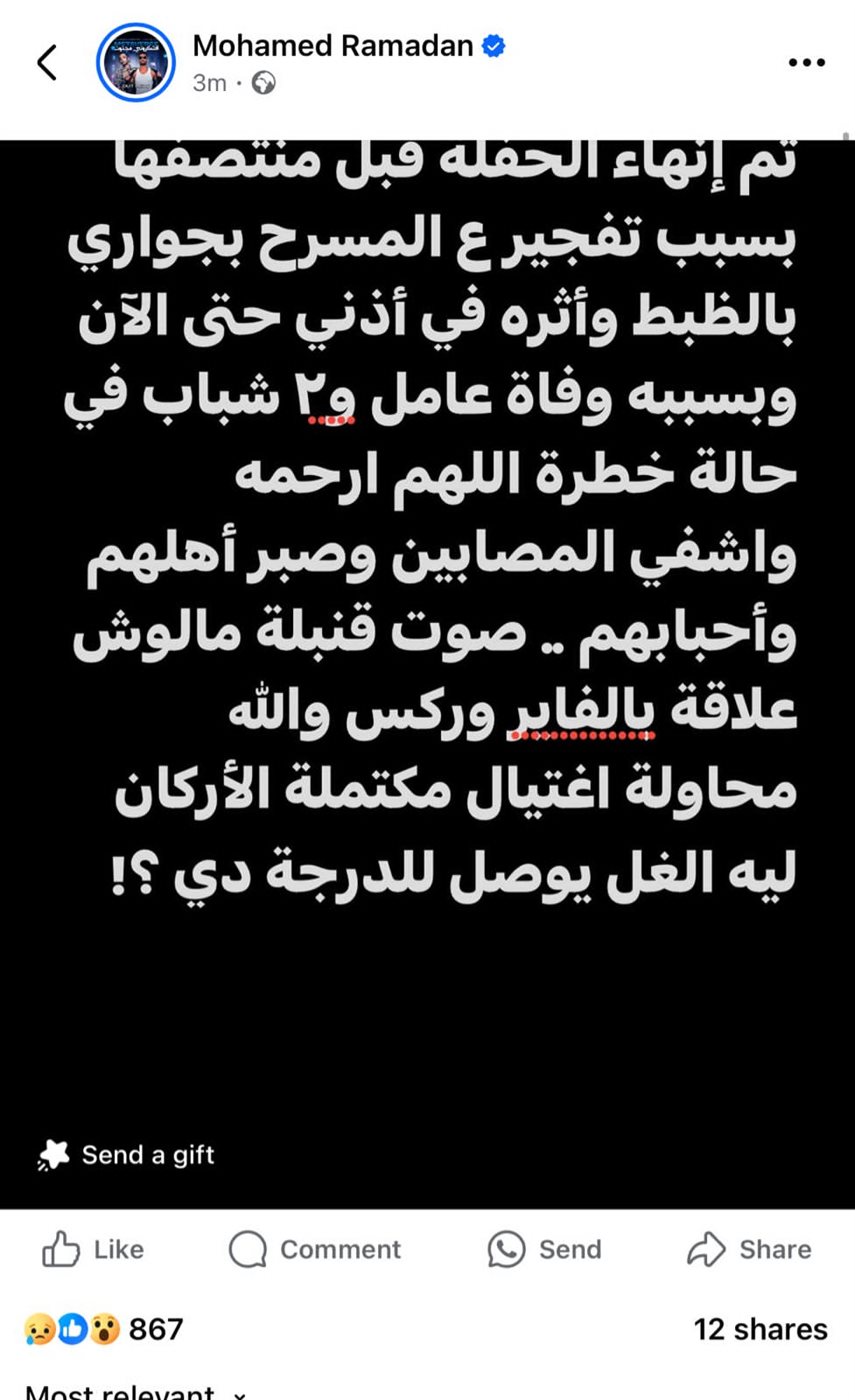The image size is (855, 1400).
Task: Send this post via WhatsApp
Action: coord(545,1249)
